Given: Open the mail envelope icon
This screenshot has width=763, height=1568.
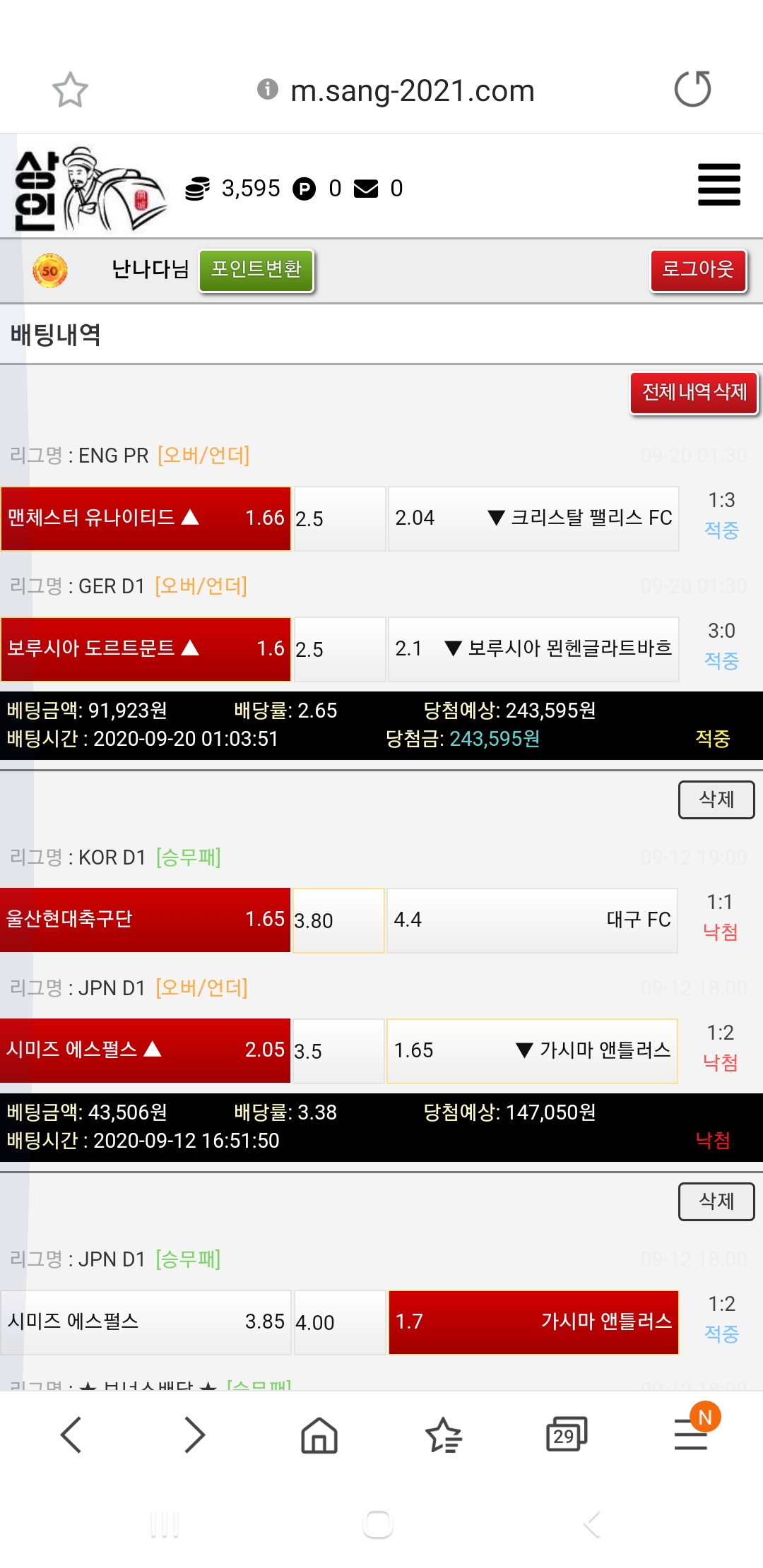Looking at the screenshot, I should [x=365, y=189].
